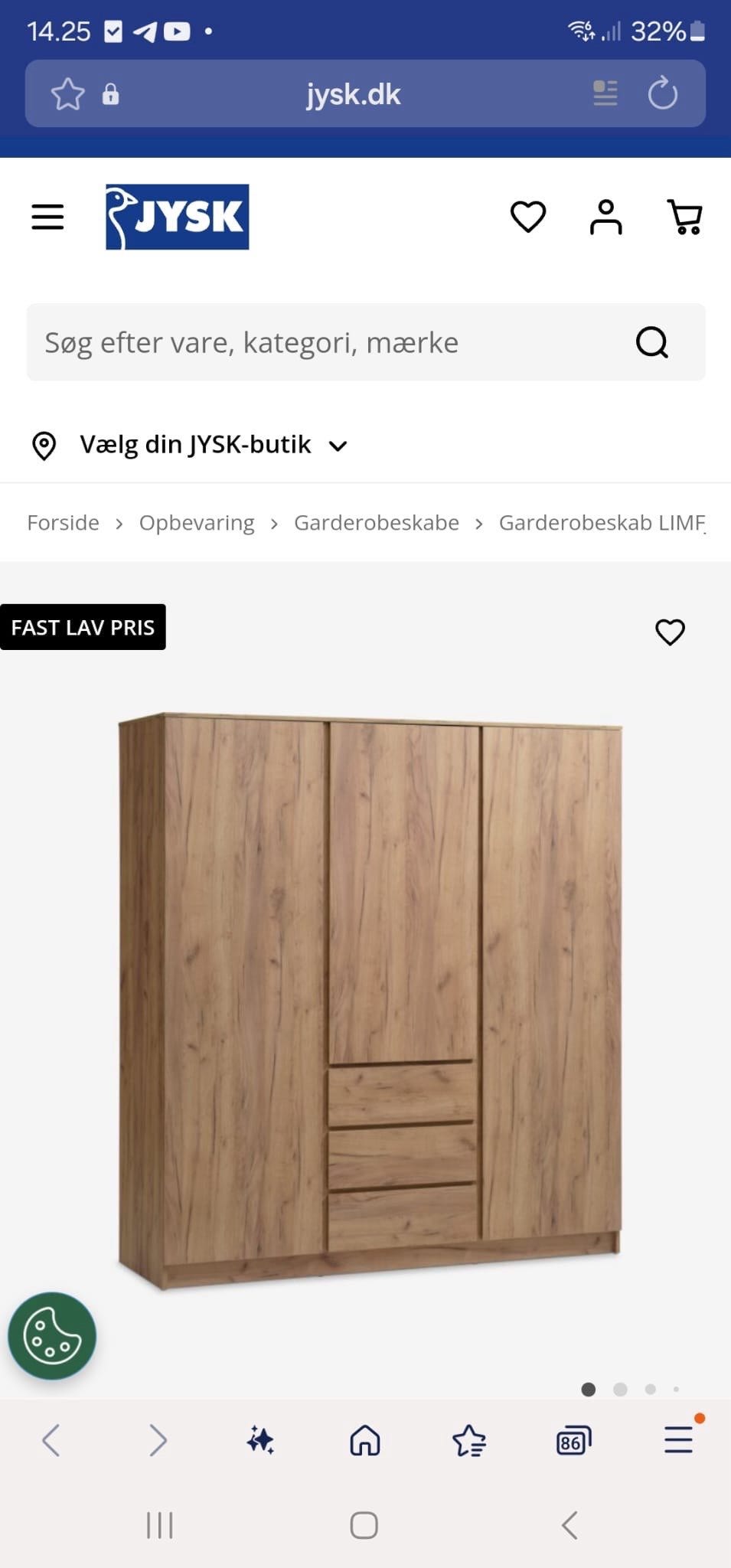
Task: Tap the magnifier search icon
Action: 652,342
